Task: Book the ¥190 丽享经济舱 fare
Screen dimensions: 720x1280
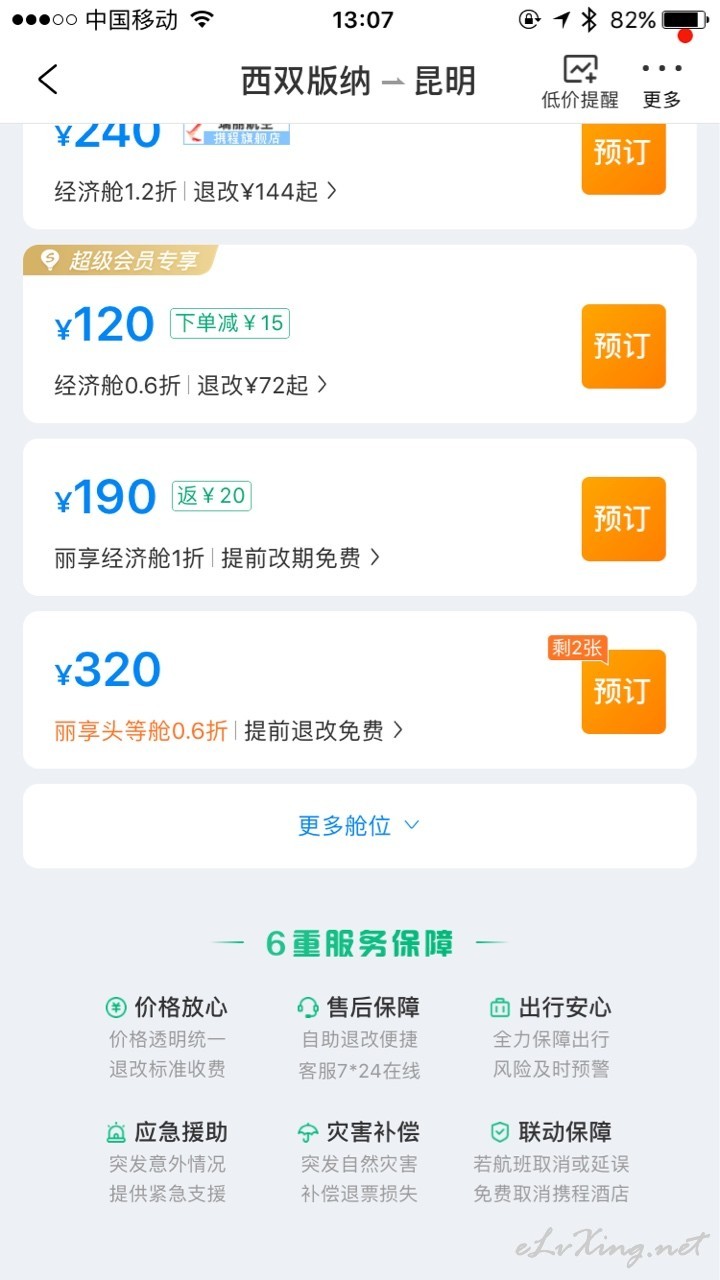Action: pyautogui.click(x=624, y=519)
